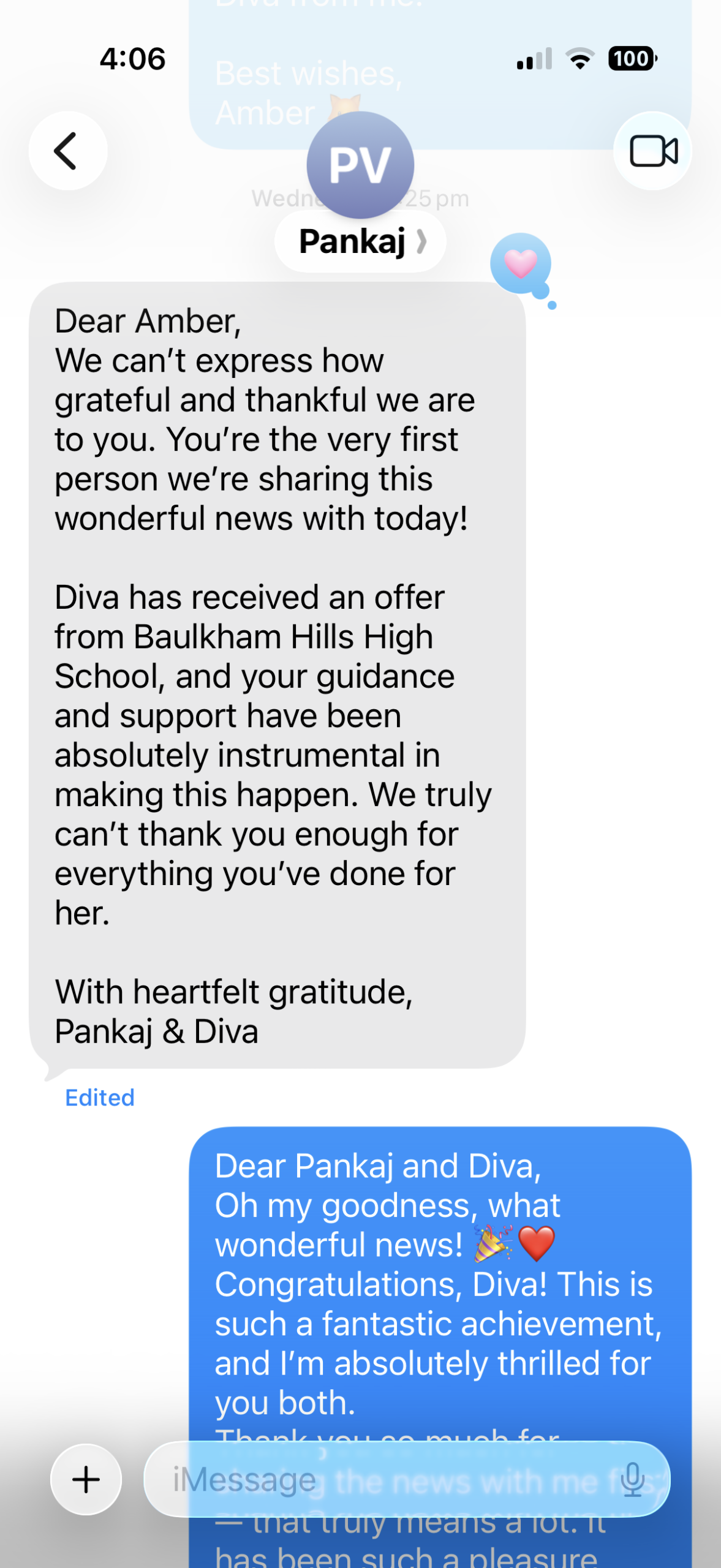Image resolution: width=721 pixels, height=1568 pixels.
Task: Go back to the conversations list
Action: pyautogui.click(x=68, y=151)
